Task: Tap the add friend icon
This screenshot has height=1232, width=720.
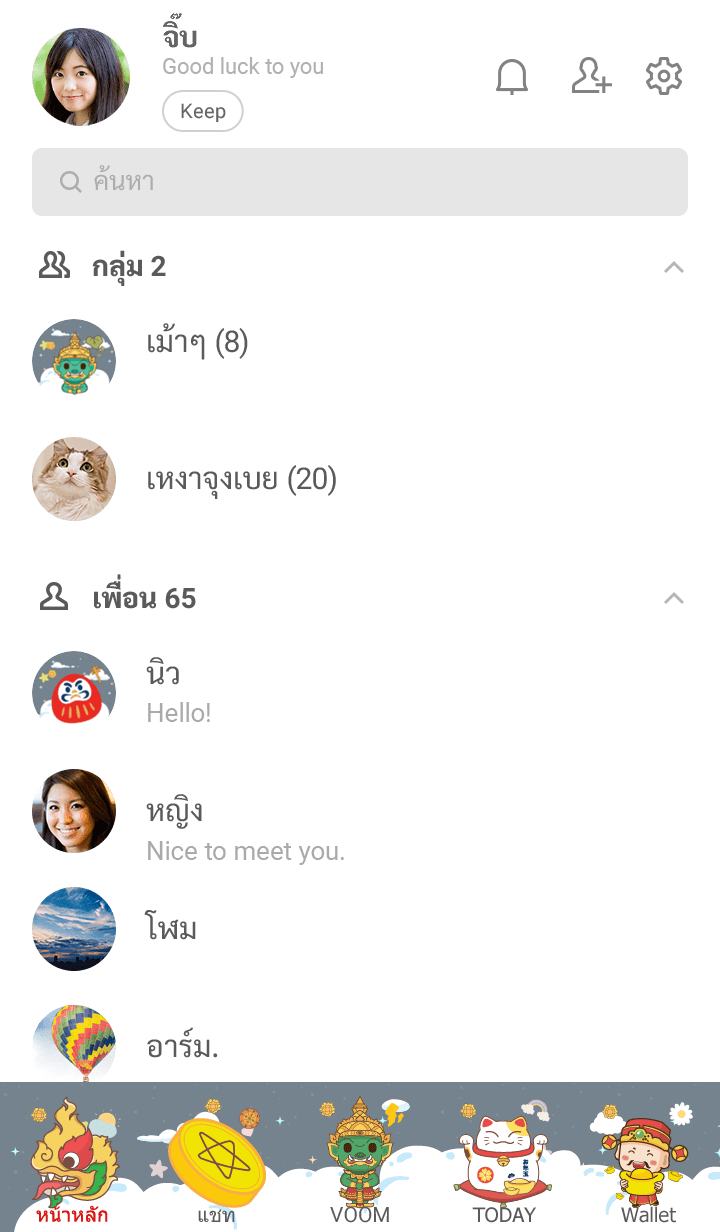Action: tap(590, 77)
